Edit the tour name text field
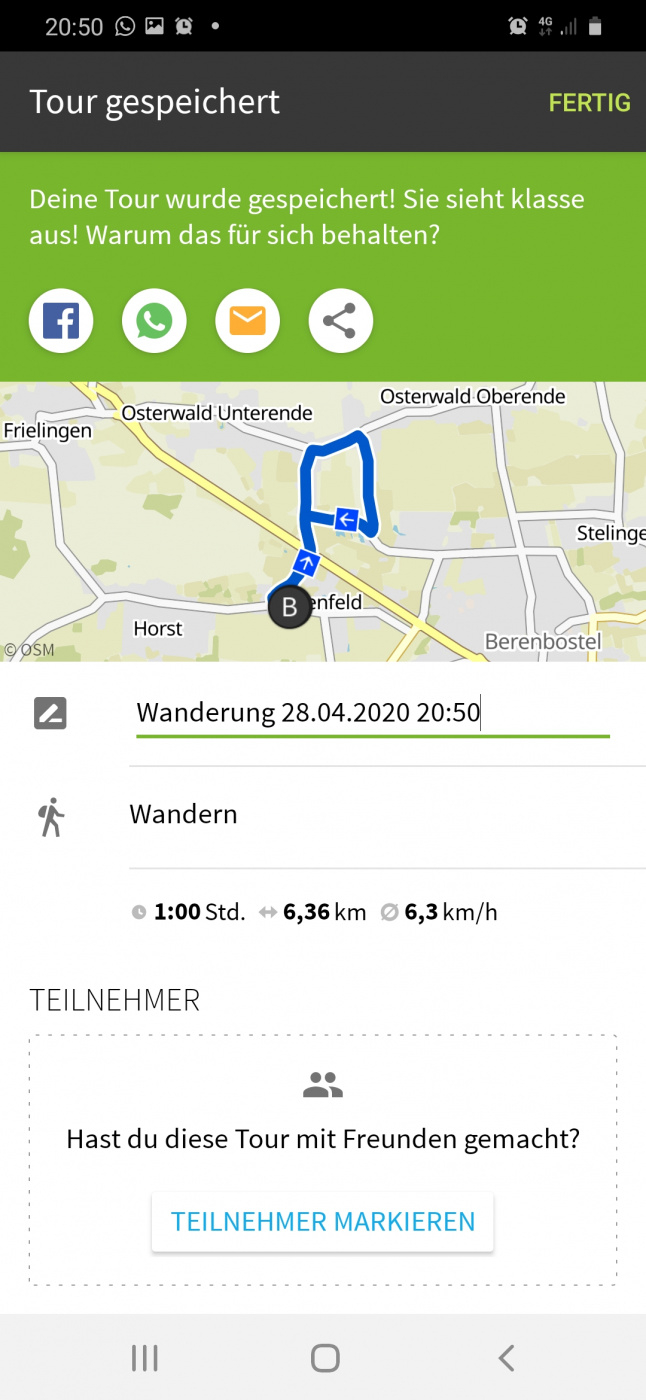Screen dimensions: 646x1400 coord(372,713)
